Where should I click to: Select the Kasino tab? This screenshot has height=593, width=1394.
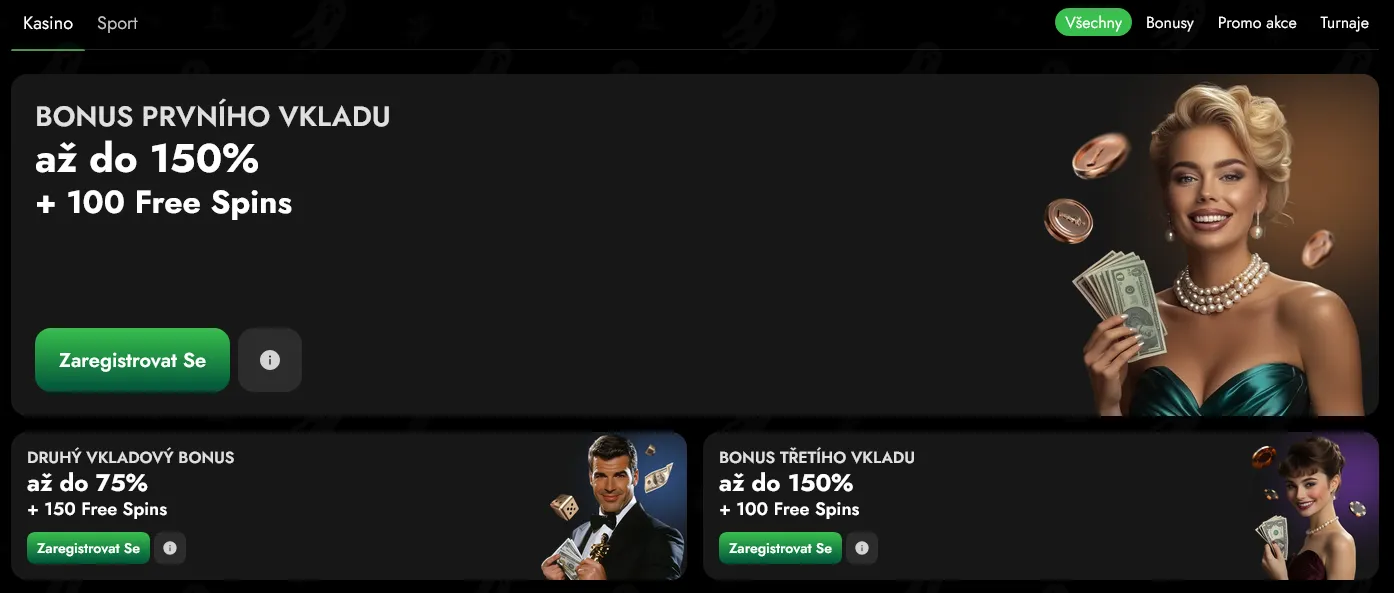pyautogui.click(x=48, y=23)
